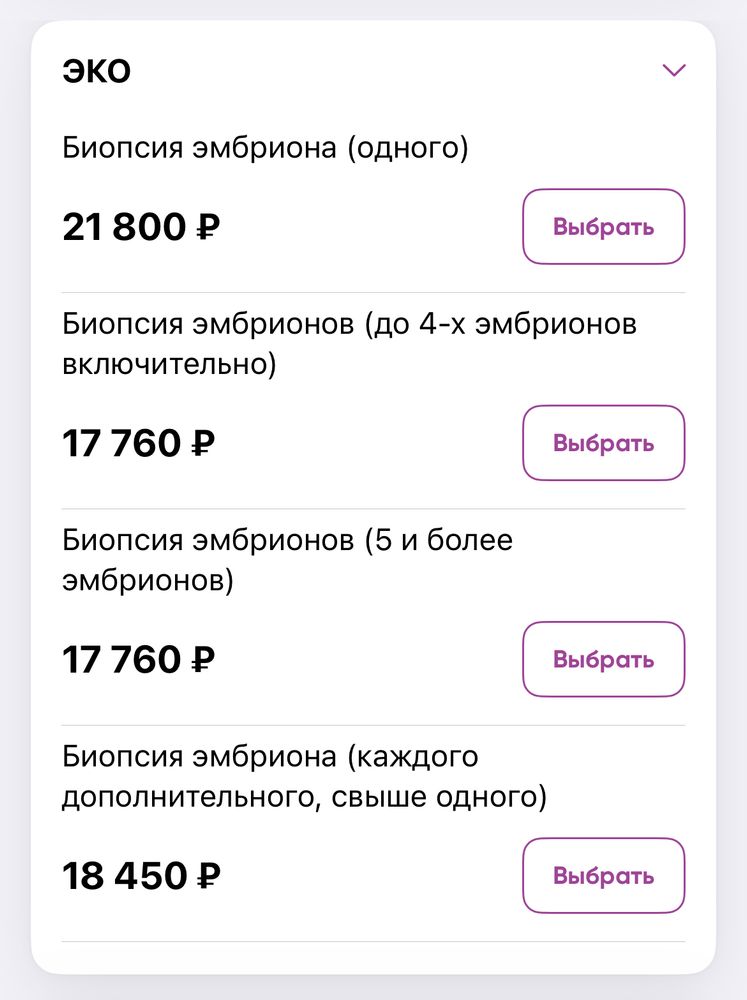
Task: Select Выбрать for each additional embryo biopsy
Action: pos(603,875)
